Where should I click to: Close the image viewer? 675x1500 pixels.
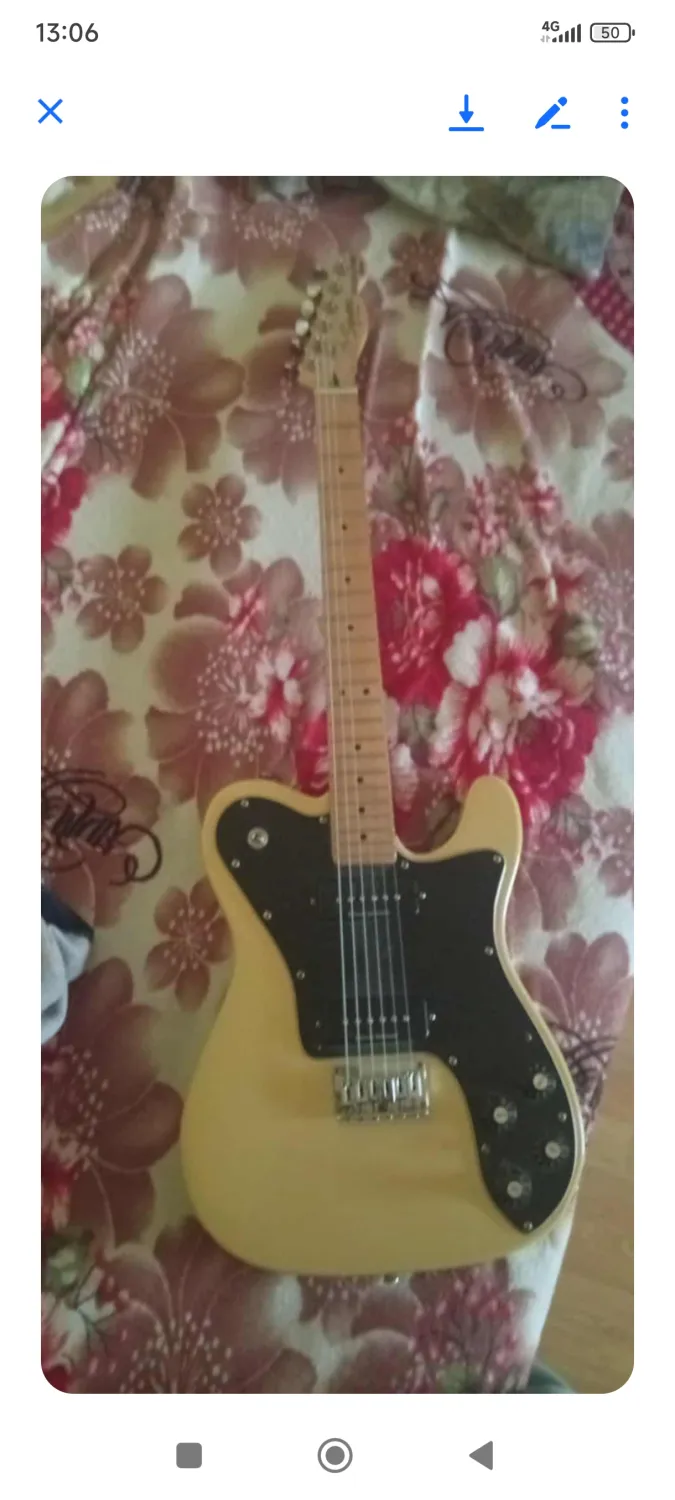50,111
